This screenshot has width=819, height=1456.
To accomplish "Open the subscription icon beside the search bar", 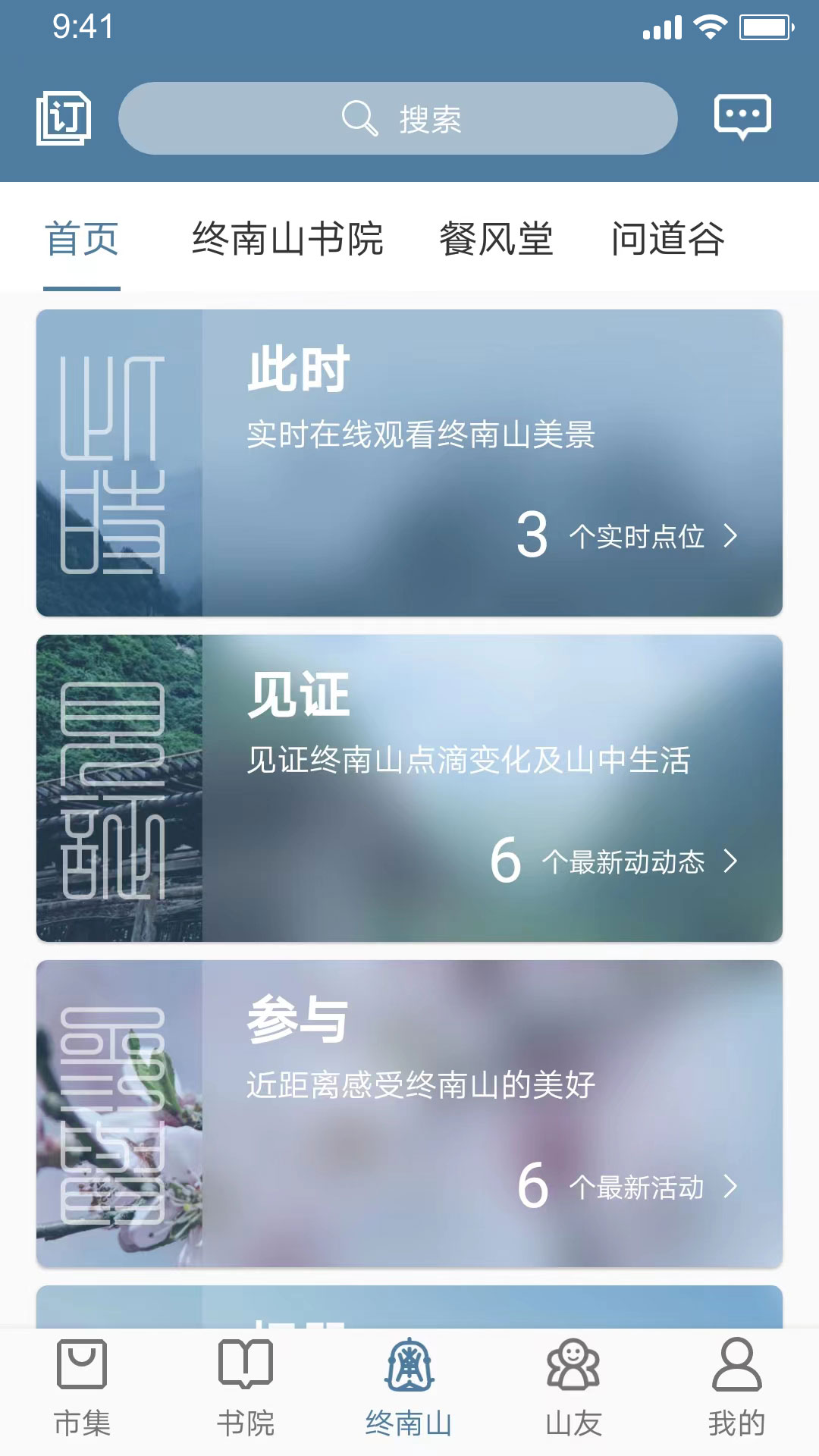I will 64,118.
